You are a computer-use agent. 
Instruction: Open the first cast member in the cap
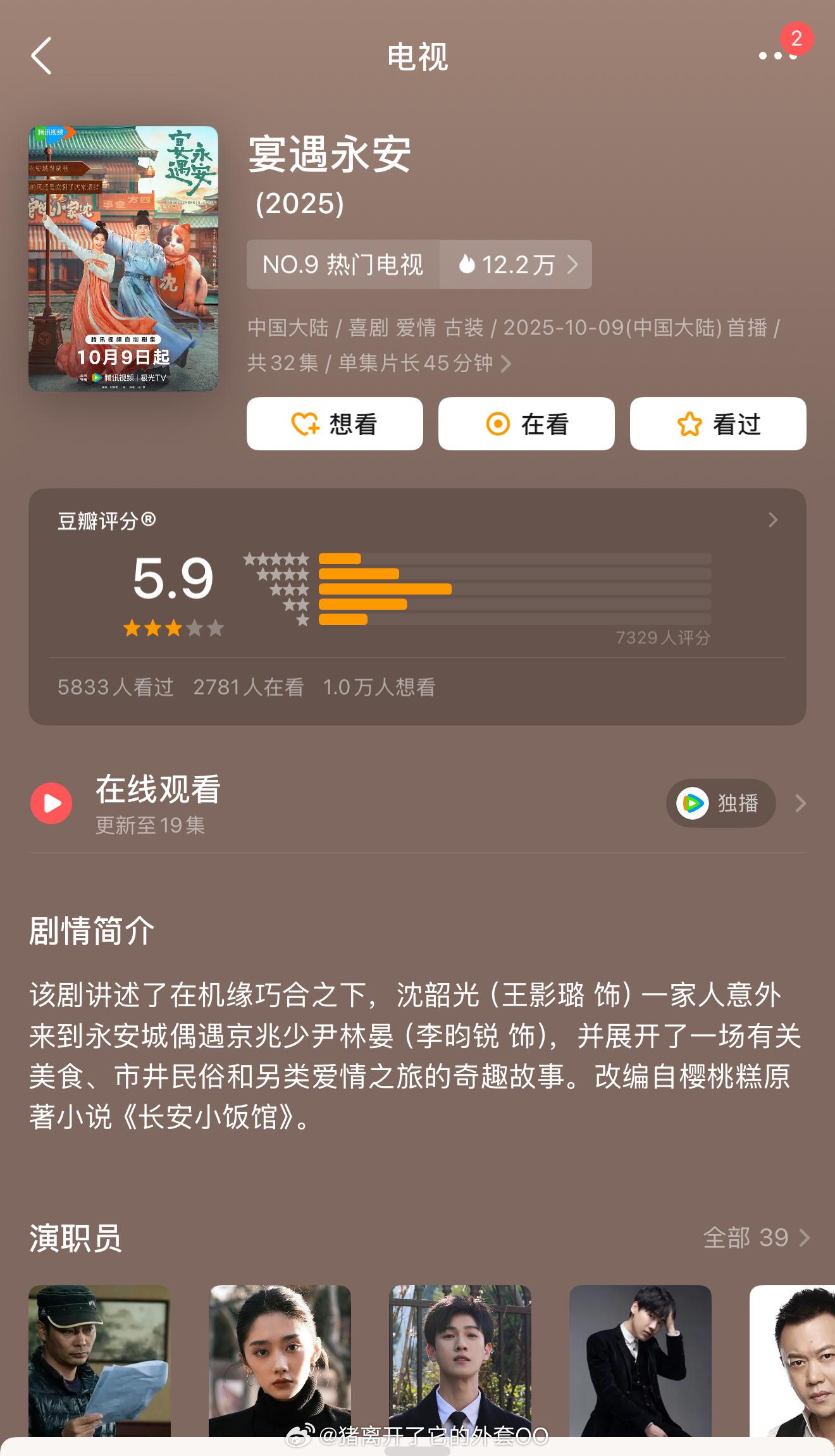[x=99, y=1360]
